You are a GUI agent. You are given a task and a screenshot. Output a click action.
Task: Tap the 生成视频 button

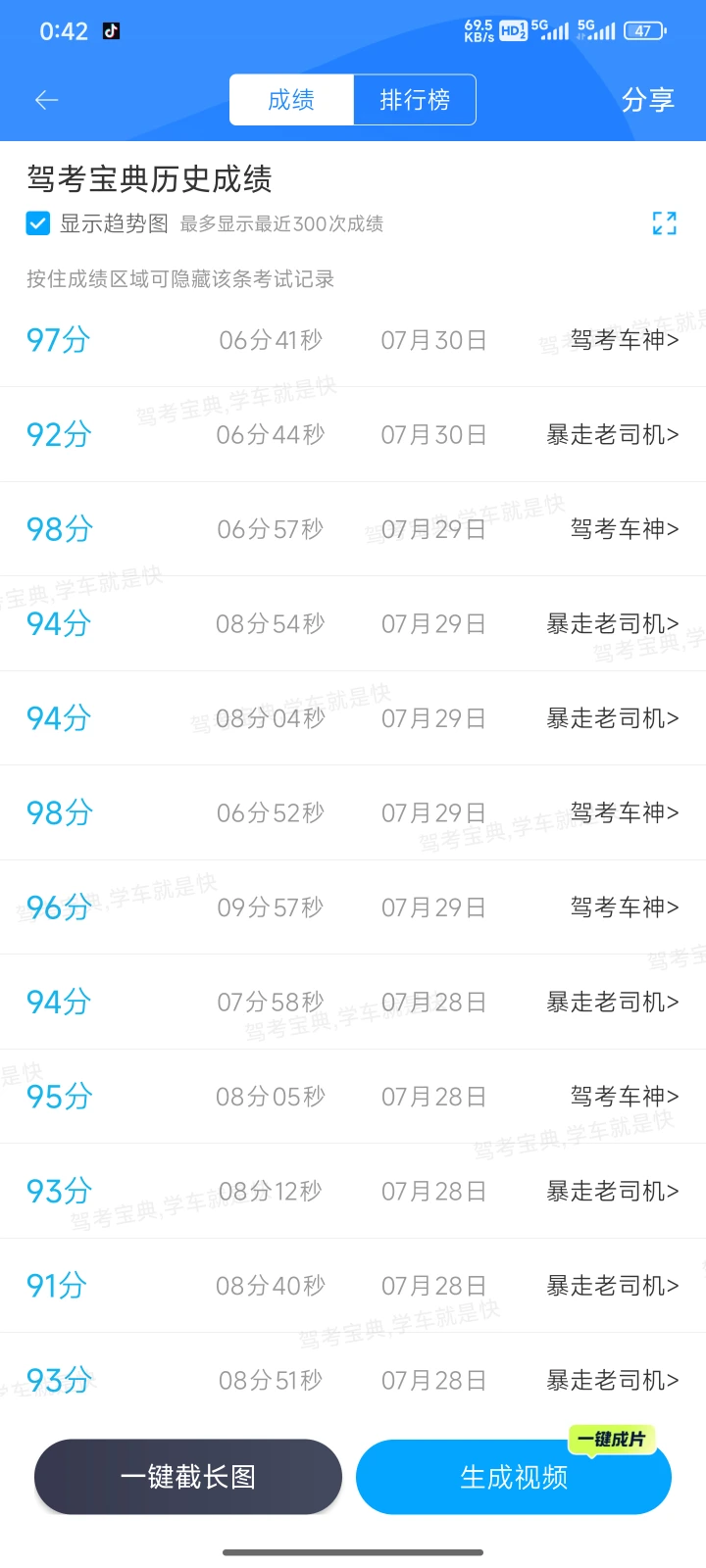(x=514, y=1477)
